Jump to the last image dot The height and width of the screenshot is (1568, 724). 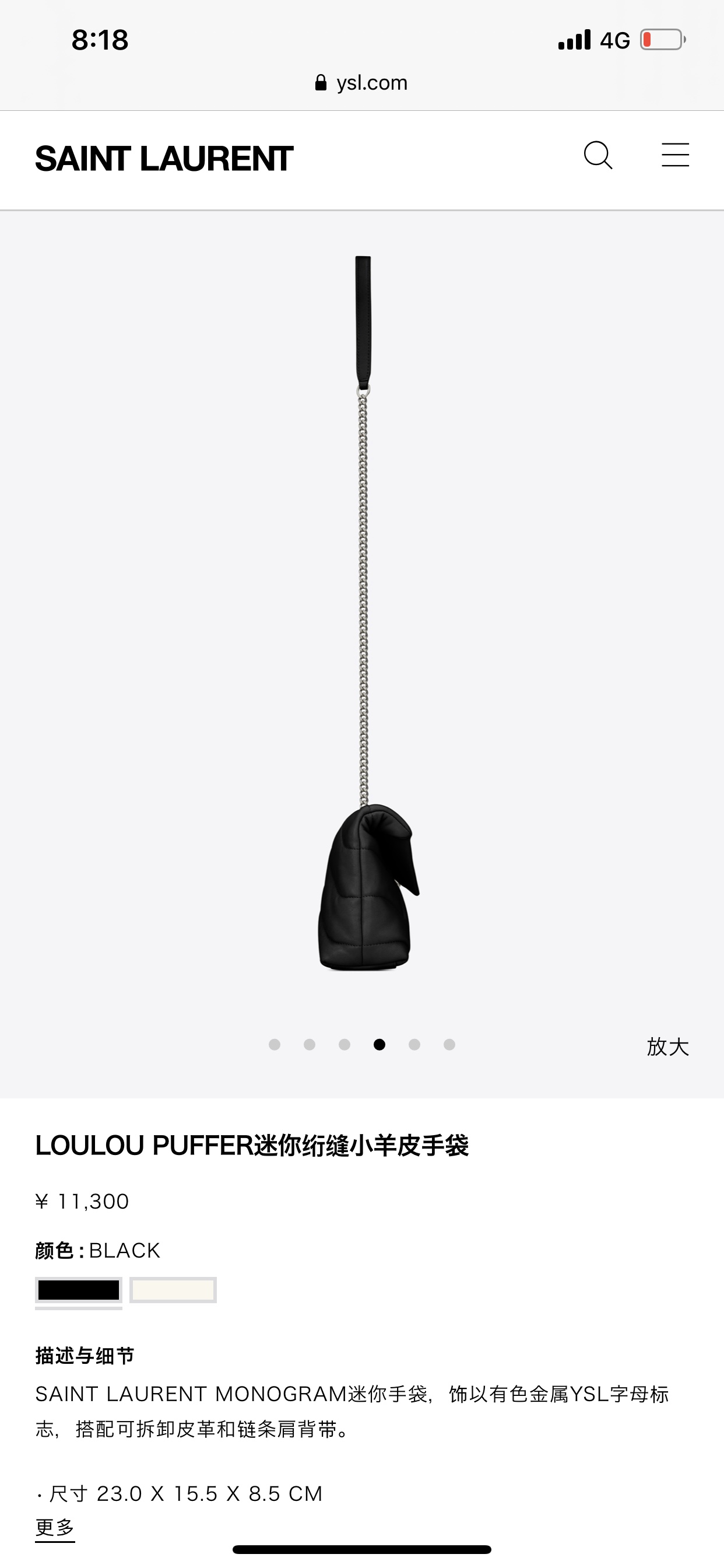pos(449,1045)
